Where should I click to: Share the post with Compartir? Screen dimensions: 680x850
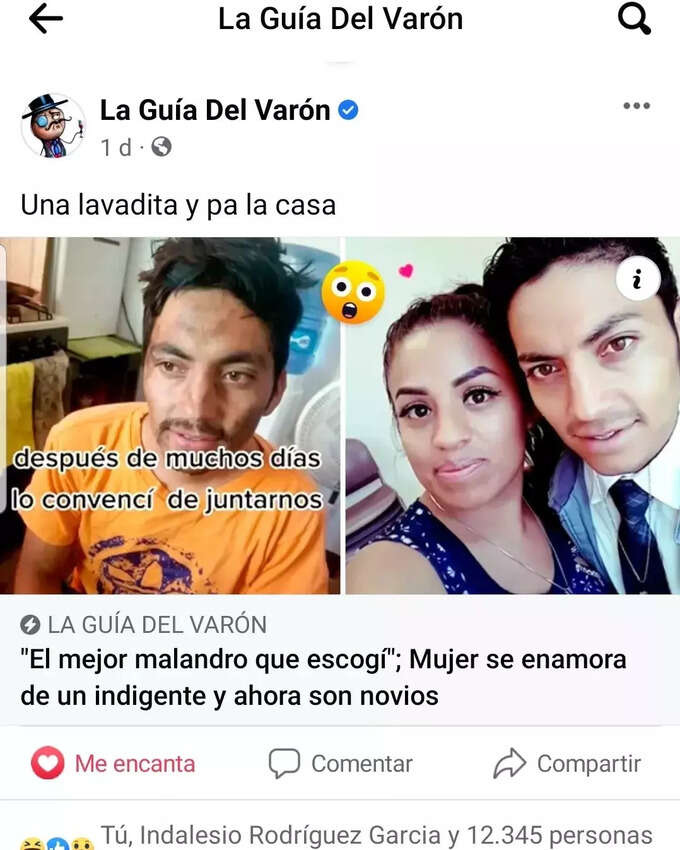pos(567,764)
